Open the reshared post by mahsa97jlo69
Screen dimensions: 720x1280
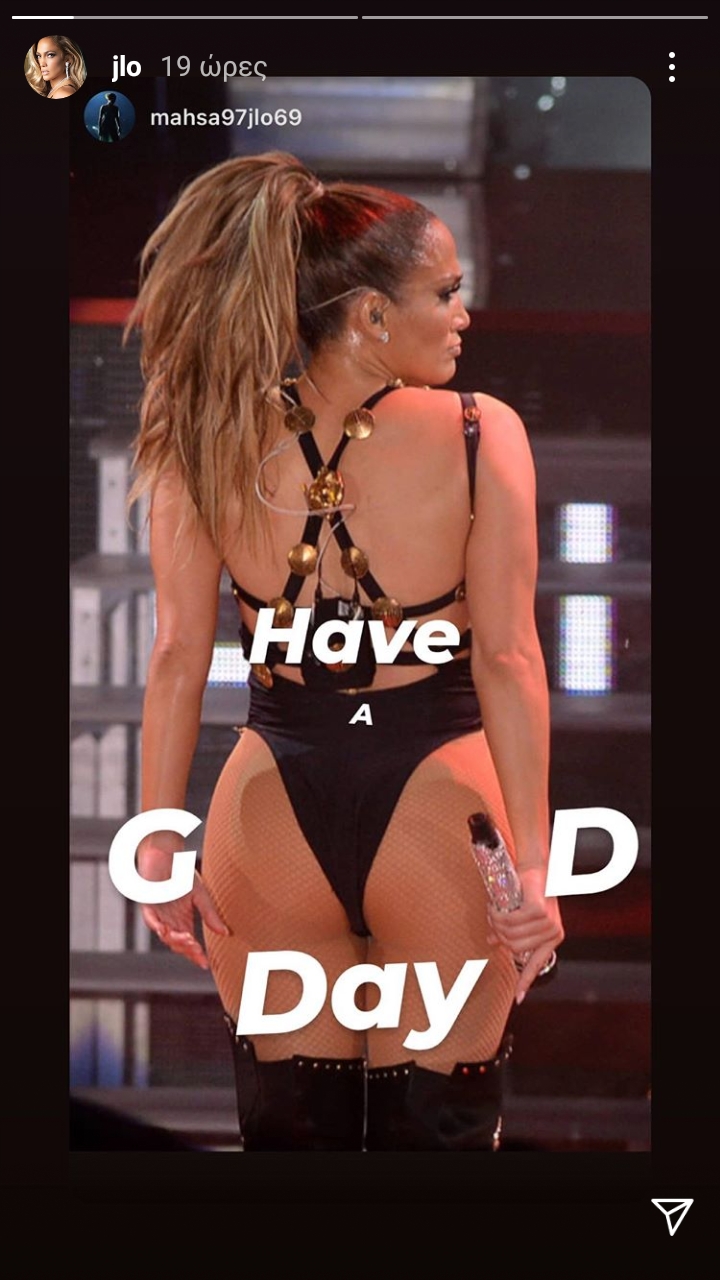[225, 117]
